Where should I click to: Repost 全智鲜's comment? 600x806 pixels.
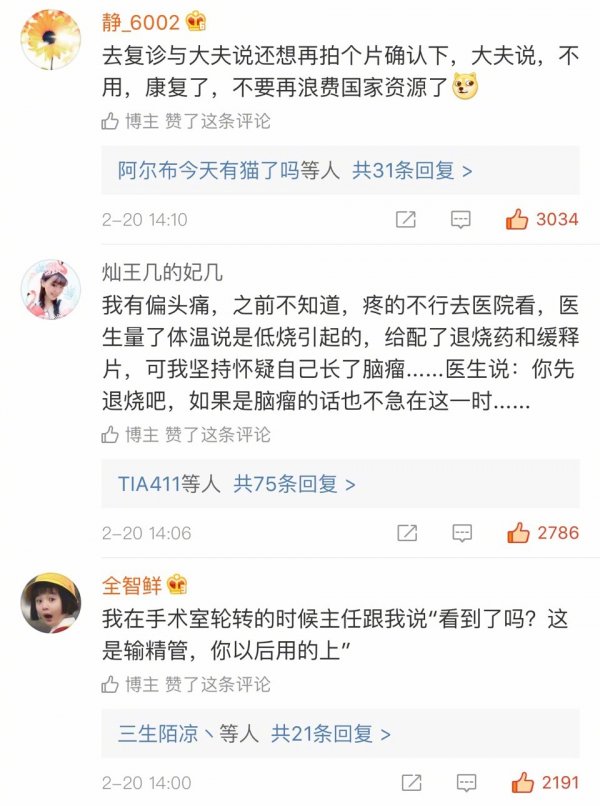pyautogui.click(x=406, y=782)
